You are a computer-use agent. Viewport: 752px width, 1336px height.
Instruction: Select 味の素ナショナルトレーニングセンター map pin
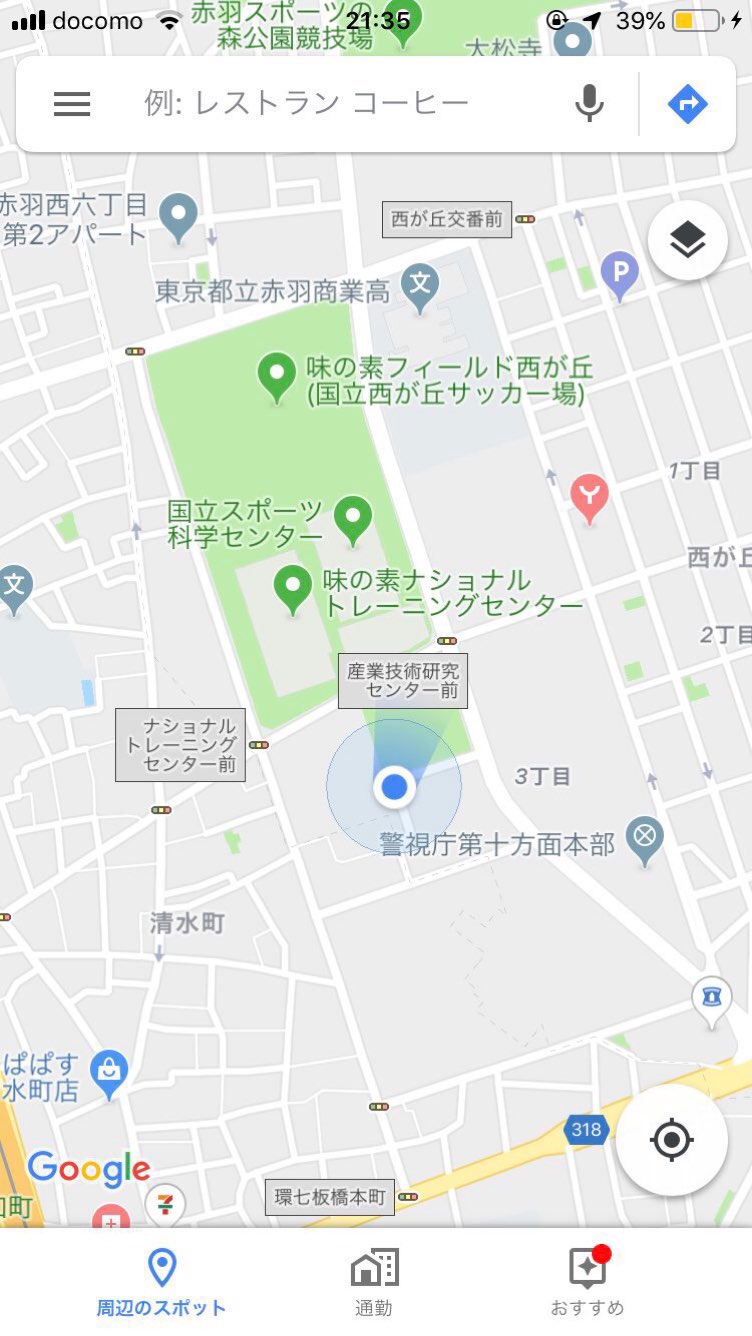tap(293, 590)
